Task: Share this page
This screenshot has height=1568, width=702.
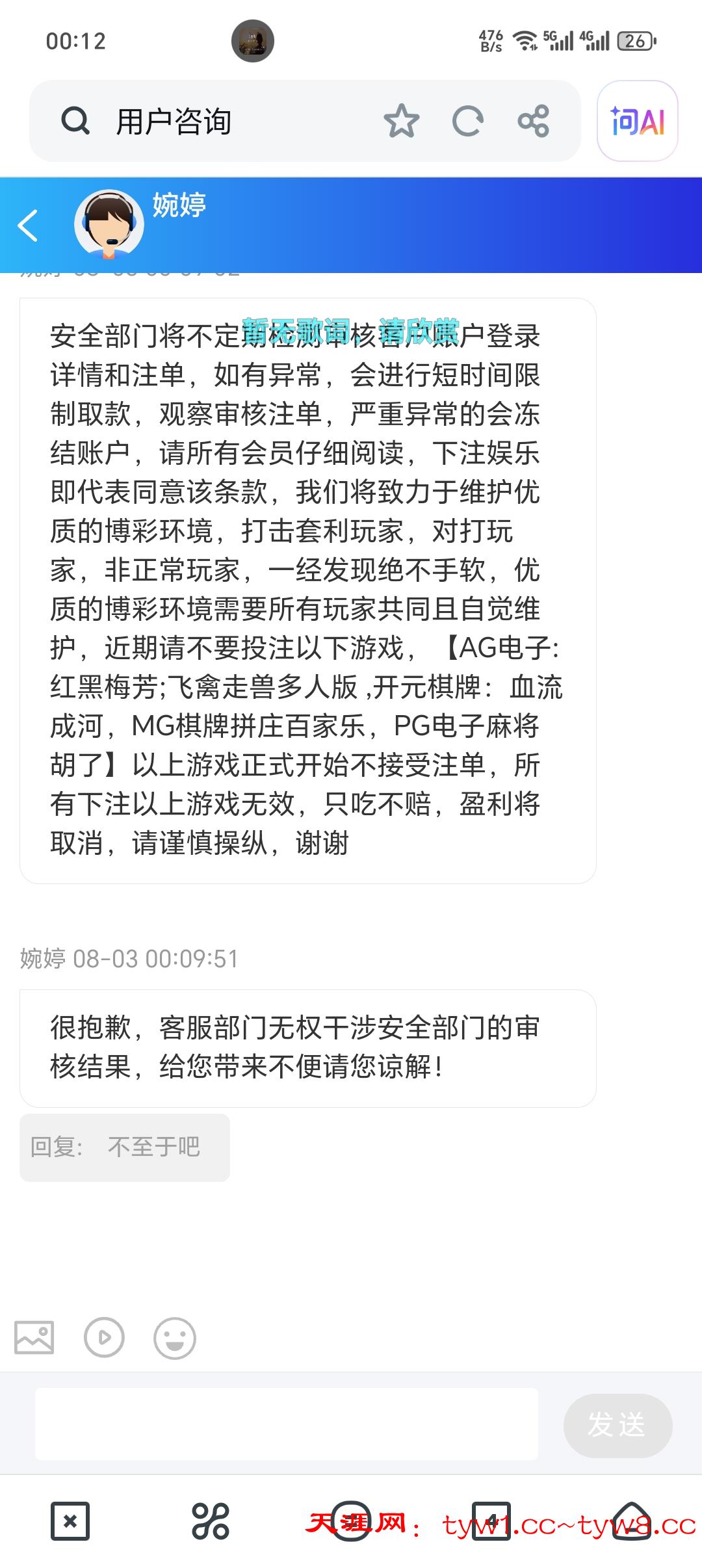Action: (534, 122)
